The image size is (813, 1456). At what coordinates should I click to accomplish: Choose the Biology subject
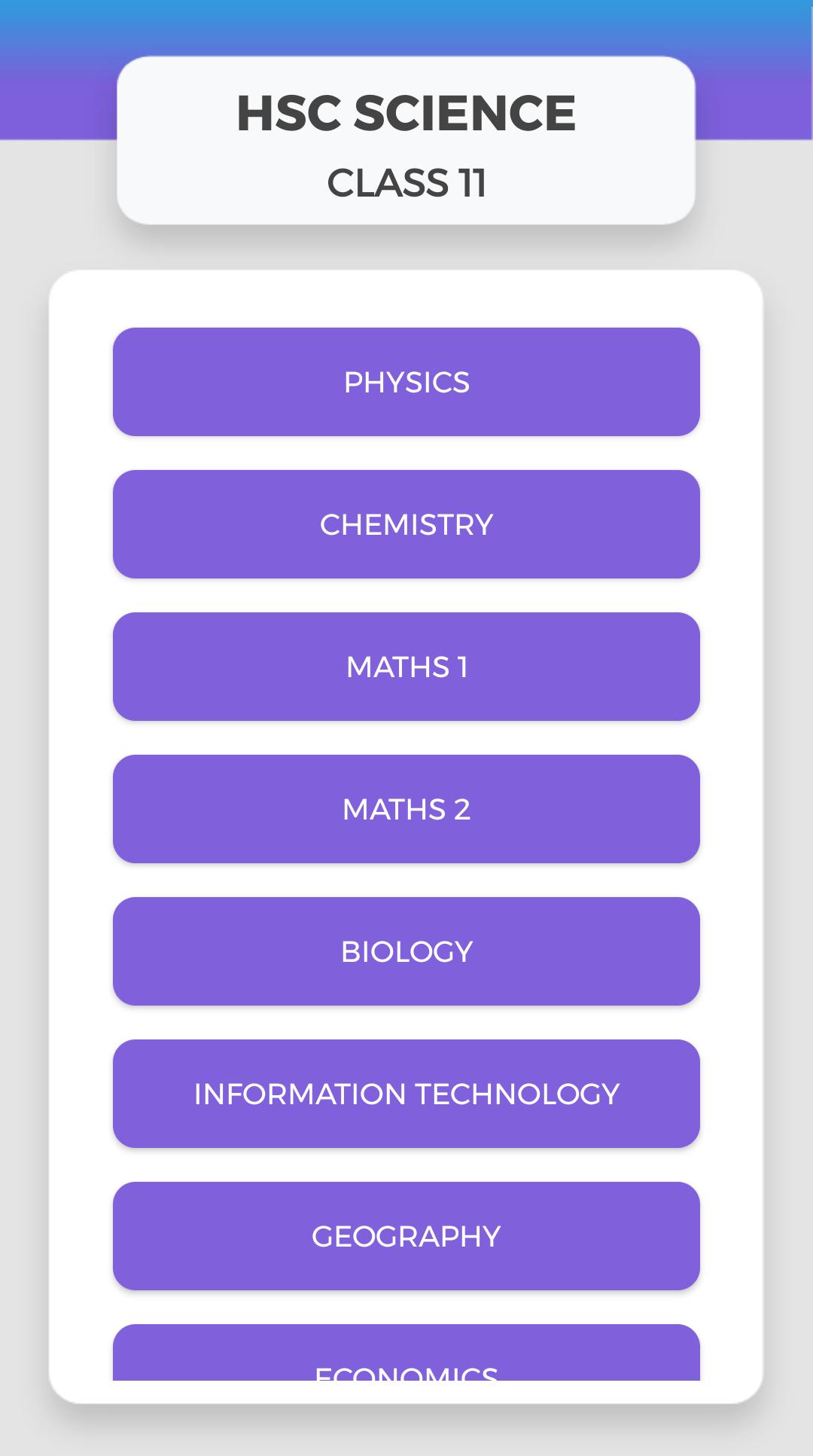[406, 951]
